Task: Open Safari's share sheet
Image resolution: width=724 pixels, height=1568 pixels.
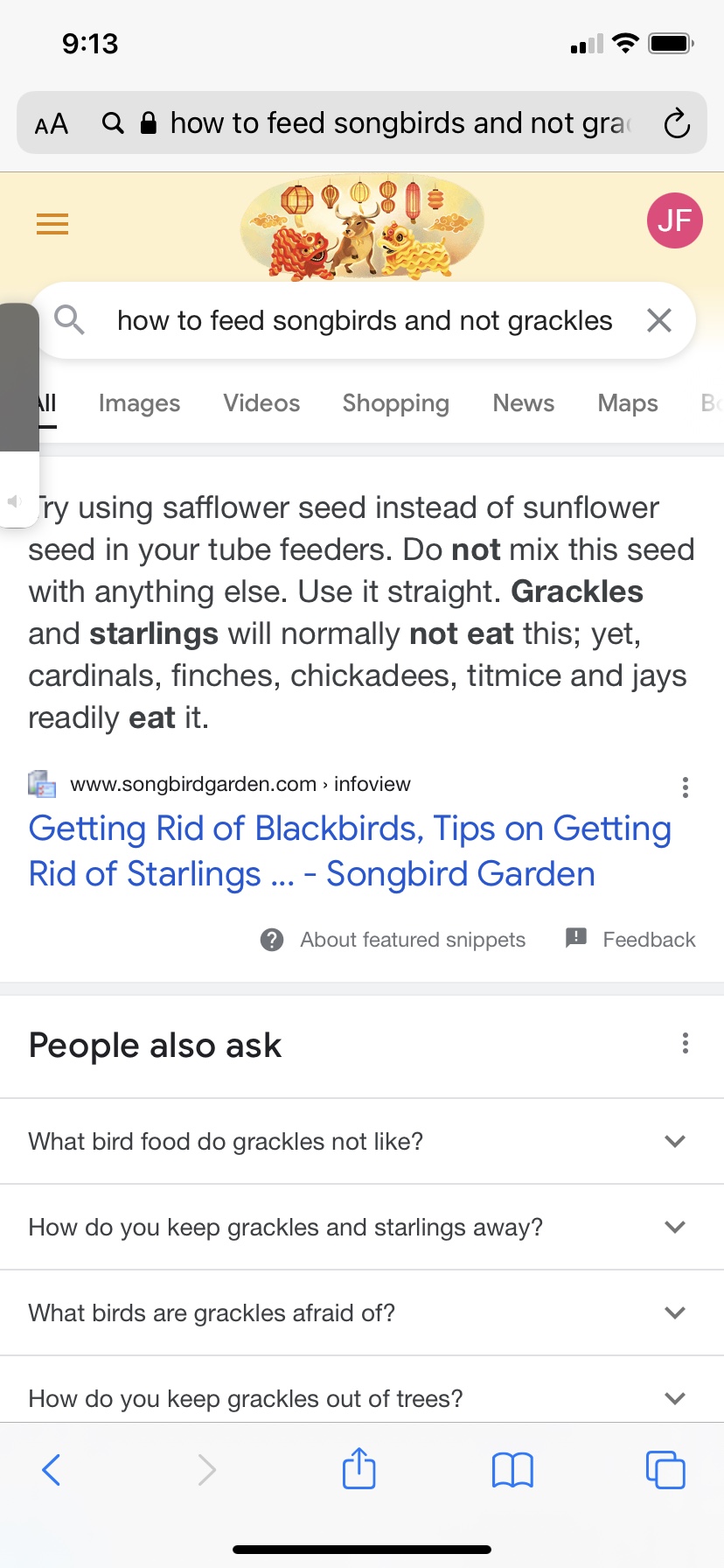Action: point(359,1468)
